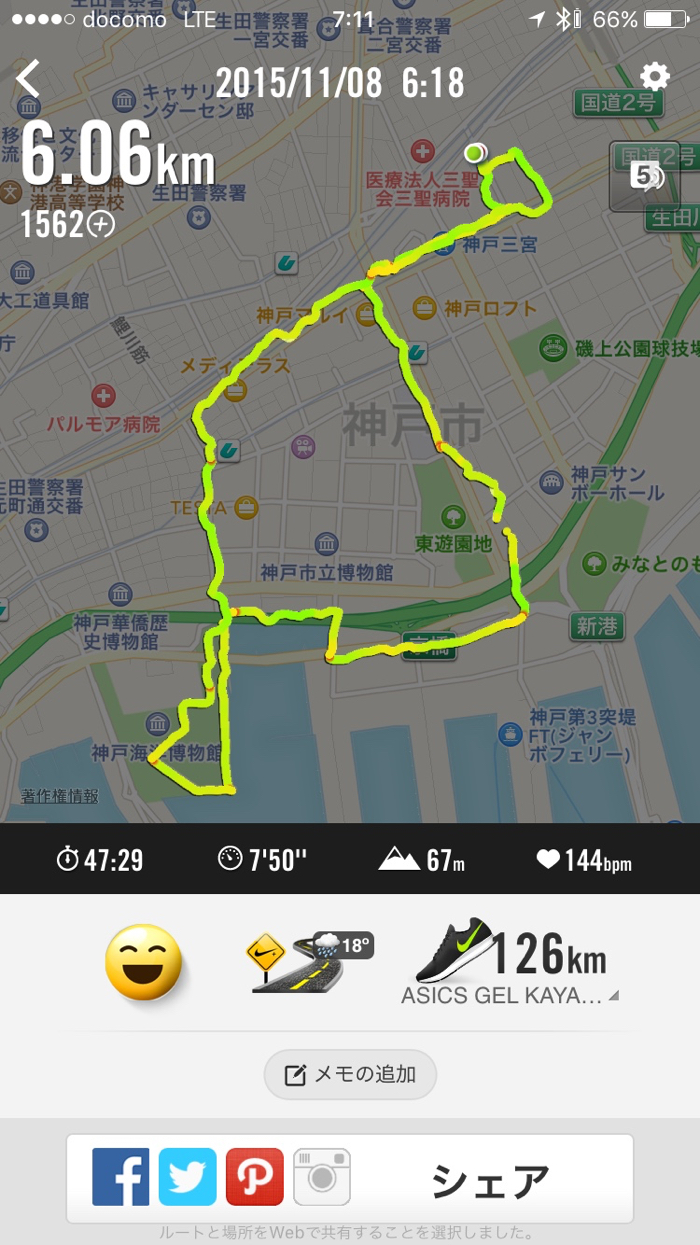The image size is (700, 1245).
Task: Go back with the arrow icon
Action: 28,78
